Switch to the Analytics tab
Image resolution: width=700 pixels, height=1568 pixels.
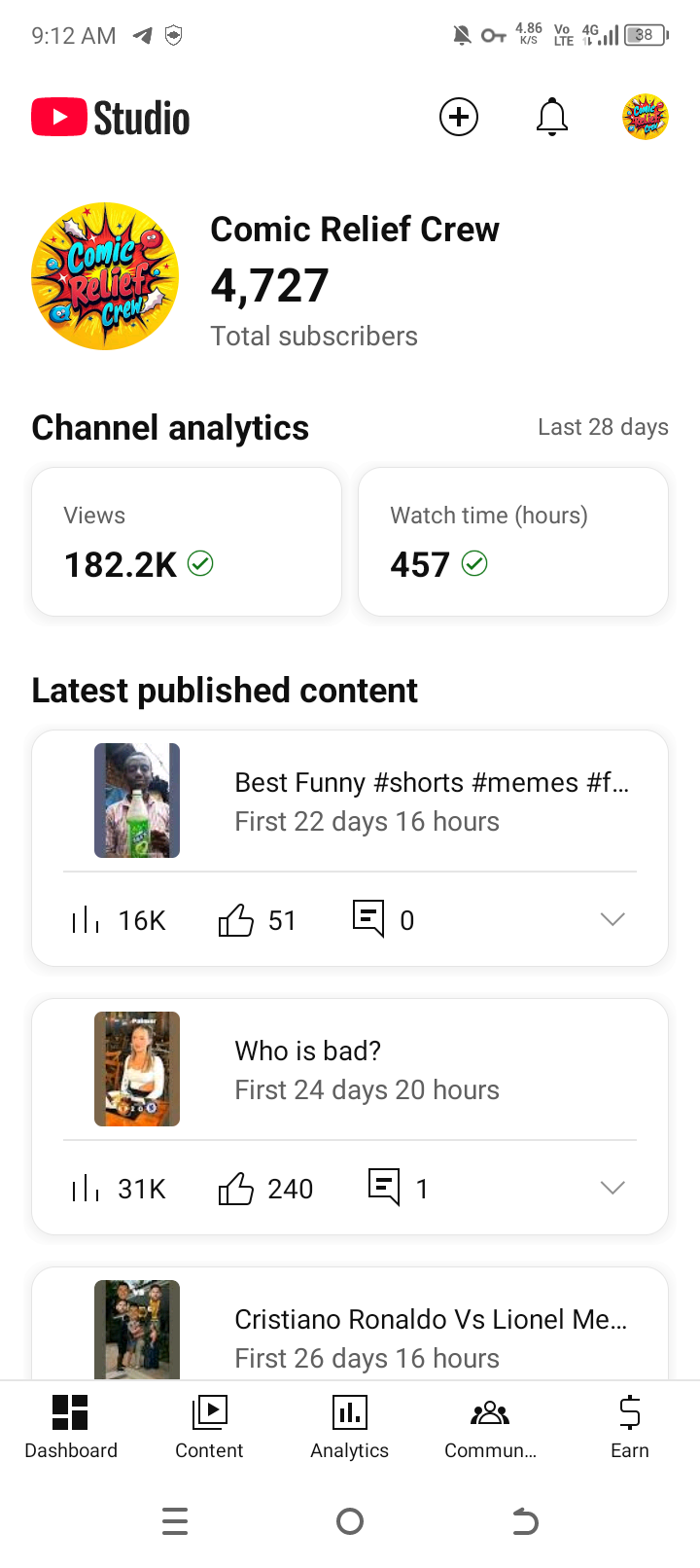350,1426
